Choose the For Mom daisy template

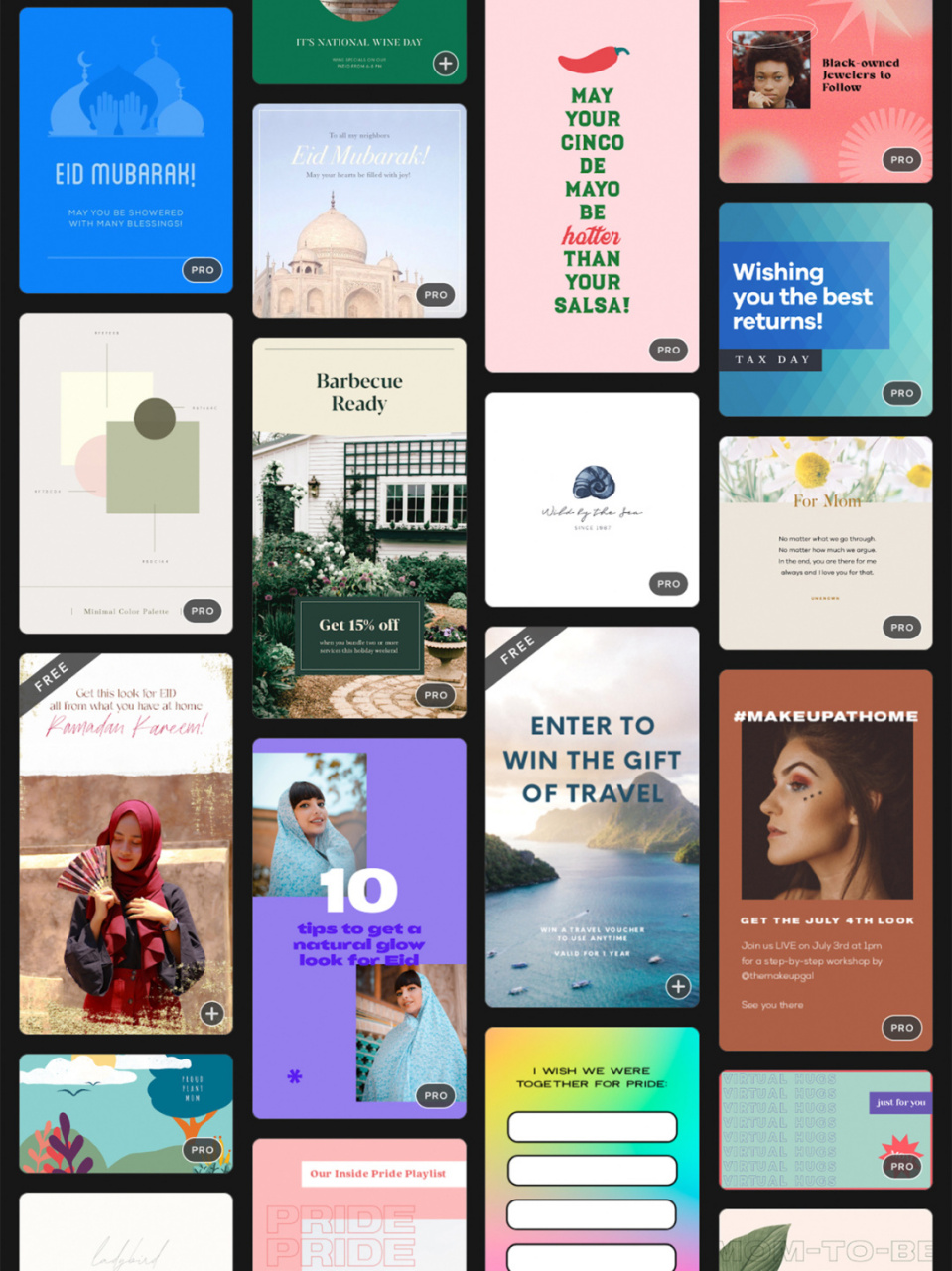pos(825,542)
